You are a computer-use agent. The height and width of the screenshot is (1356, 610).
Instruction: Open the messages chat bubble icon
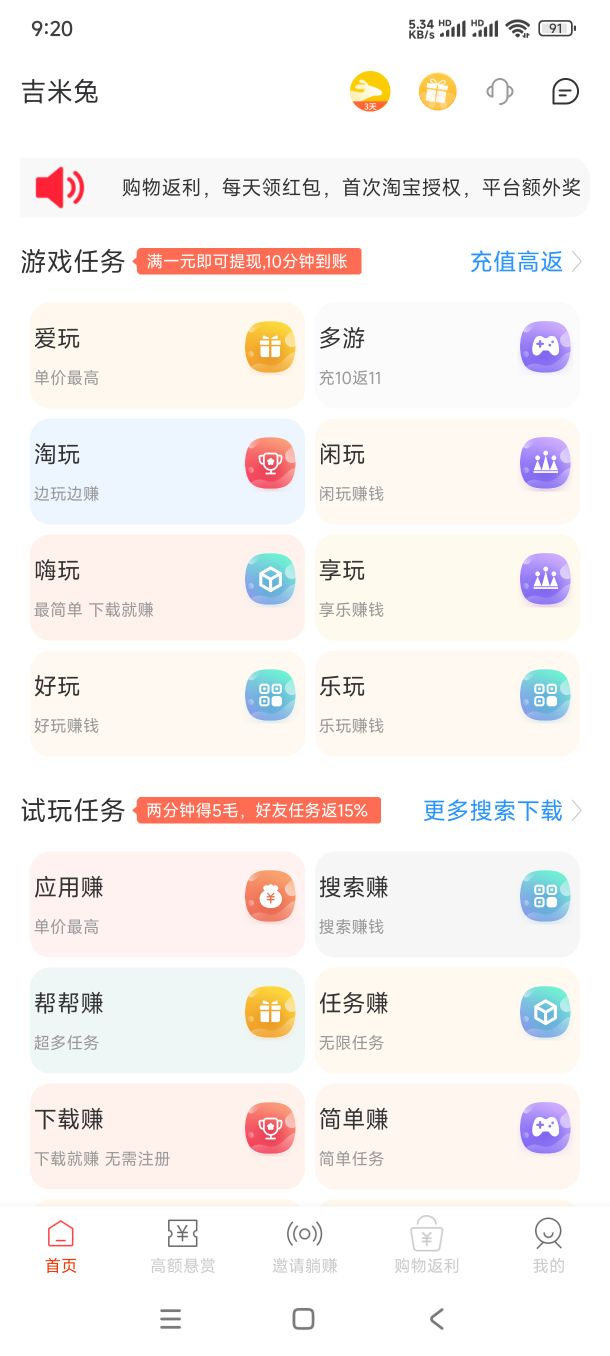tap(565, 92)
